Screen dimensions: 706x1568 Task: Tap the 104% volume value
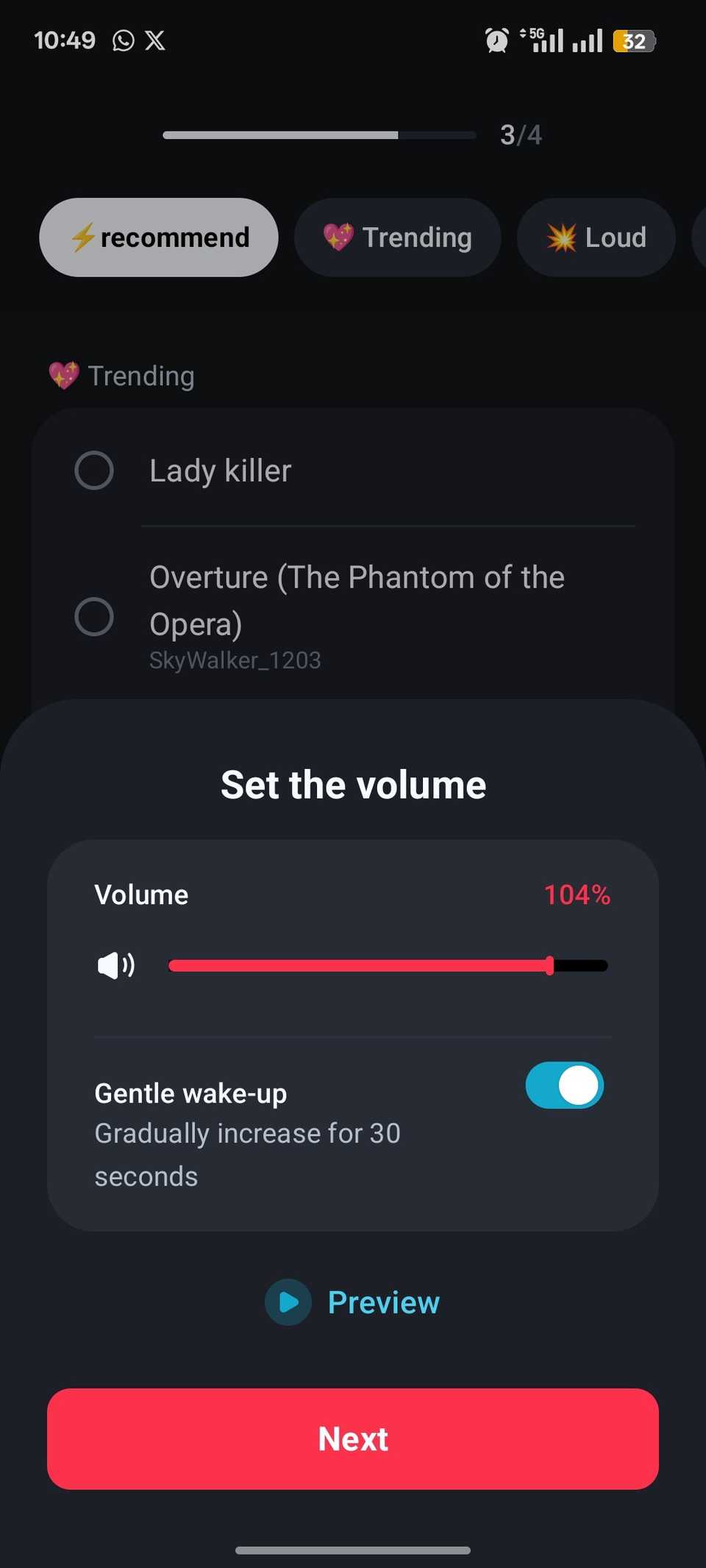tap(577, 894)
